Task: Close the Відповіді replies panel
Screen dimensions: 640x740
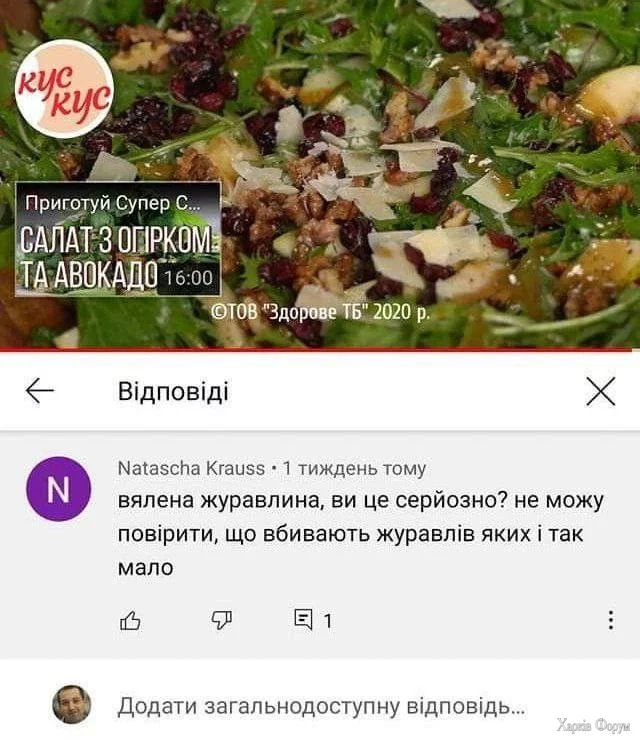Action: 600,391
